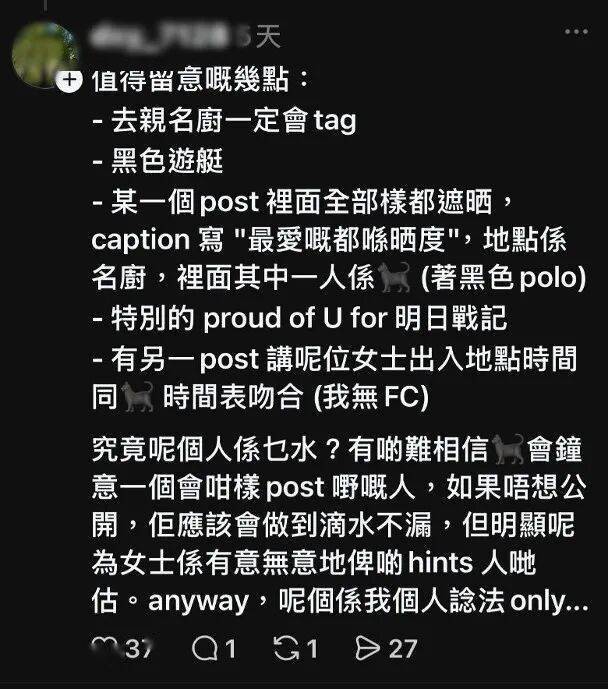The height and width of the screenshot is (689, 608).
Task: Open the reply comment icon
Action: click(x=204, y=649)
